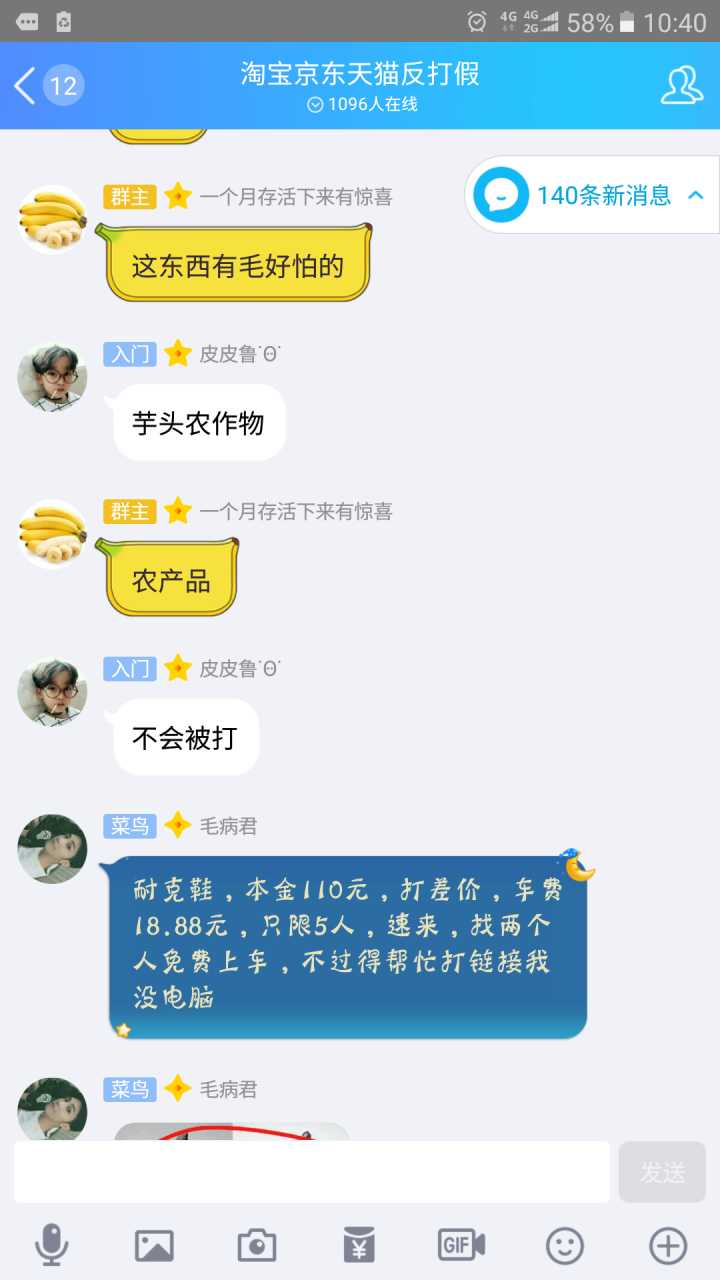Viewport: 720px width, 1280px height.
Task: Open 毛病君's avatar beside the 耐克鞋 message
Action: point(53,849)
